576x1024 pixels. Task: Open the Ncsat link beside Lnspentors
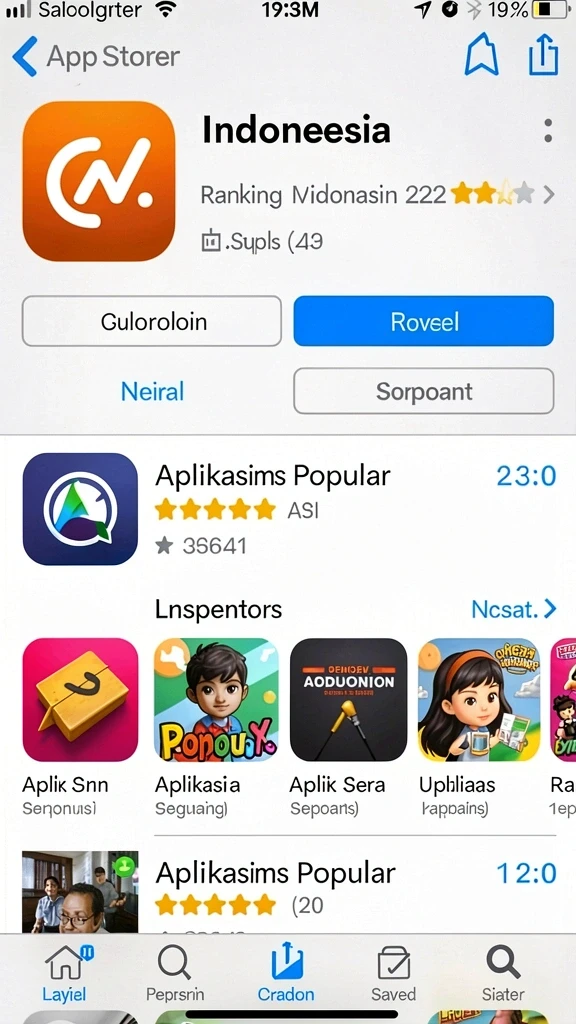[x=514, y=609]
